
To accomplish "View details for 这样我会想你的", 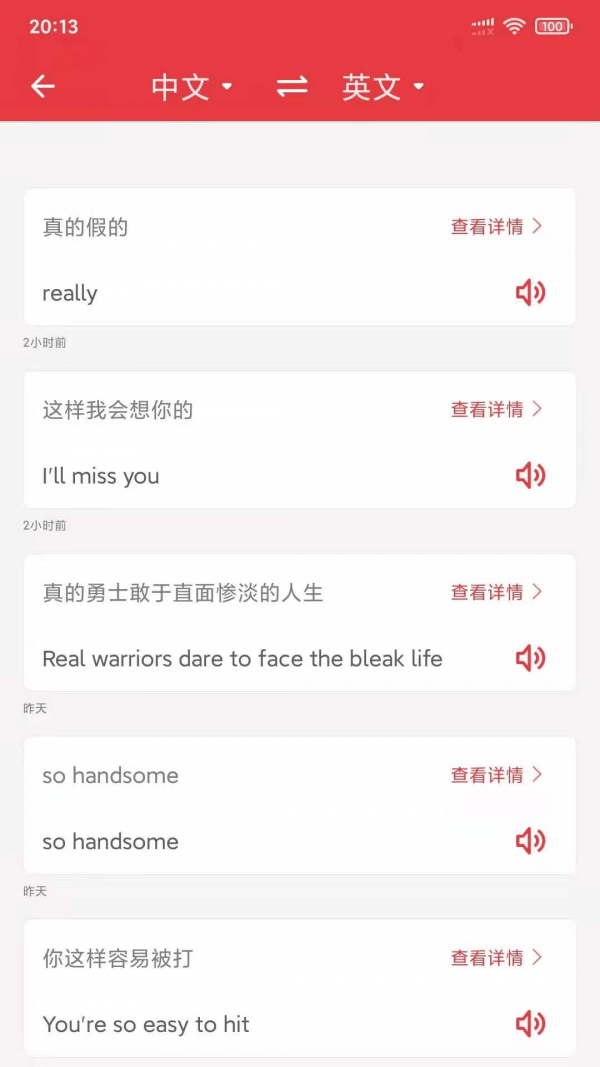I will [x=496, y=409].
